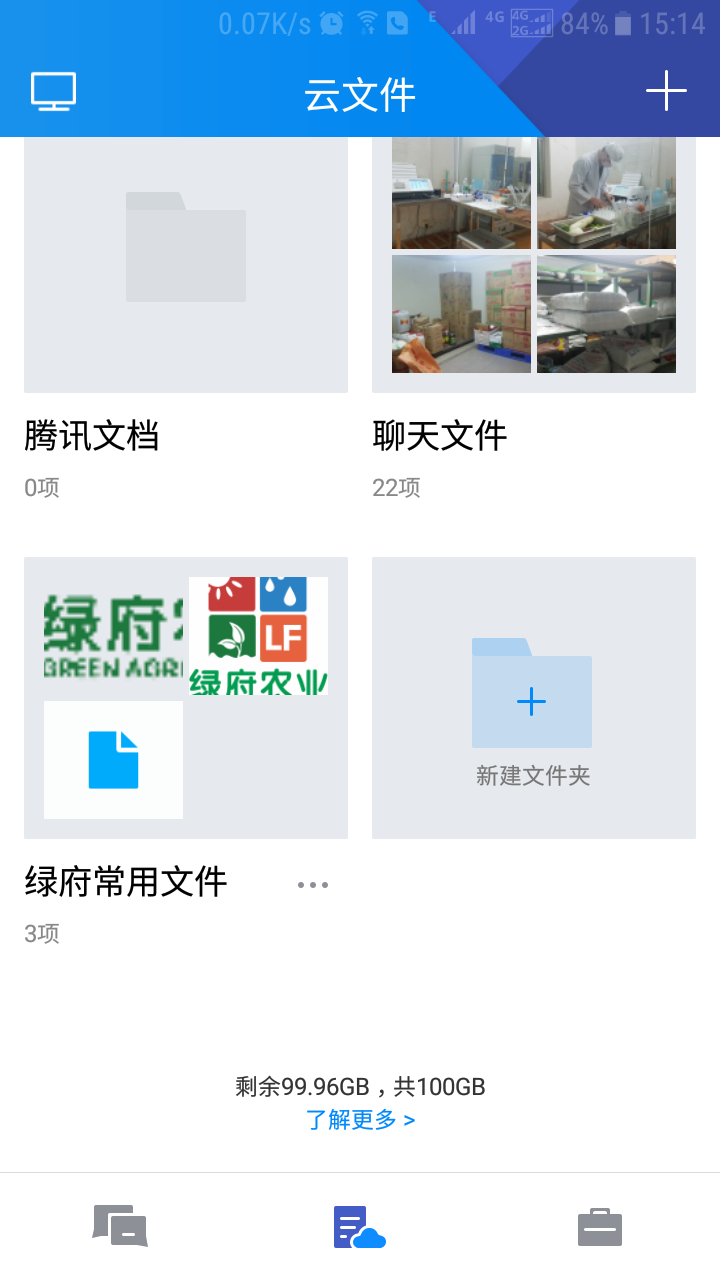Screen dimensions: 720x1280
Task: Open more options for 绿府常用文件
Action: (x=313, y=885)
